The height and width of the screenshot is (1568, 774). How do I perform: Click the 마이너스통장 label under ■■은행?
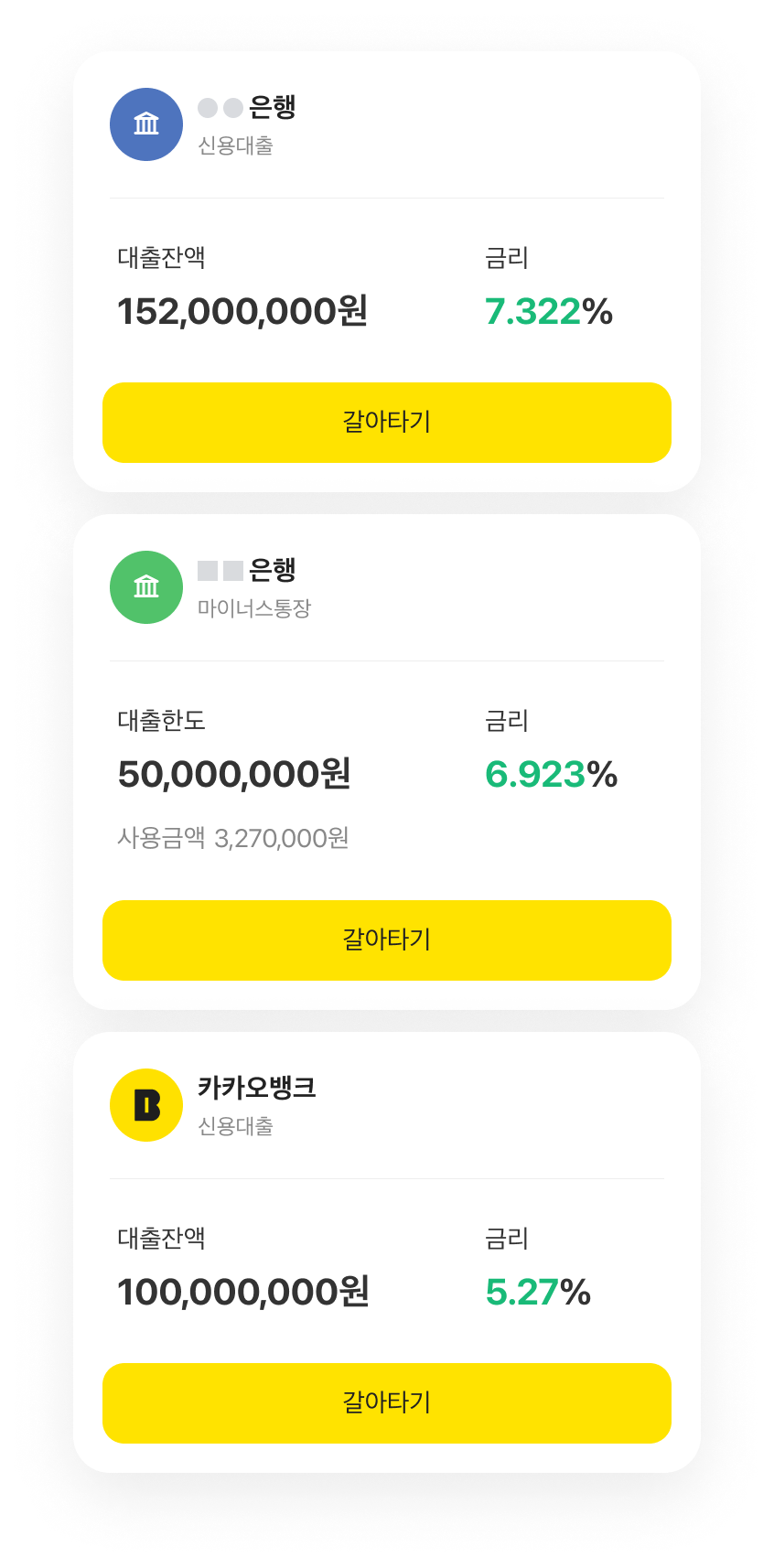[255, 607]
